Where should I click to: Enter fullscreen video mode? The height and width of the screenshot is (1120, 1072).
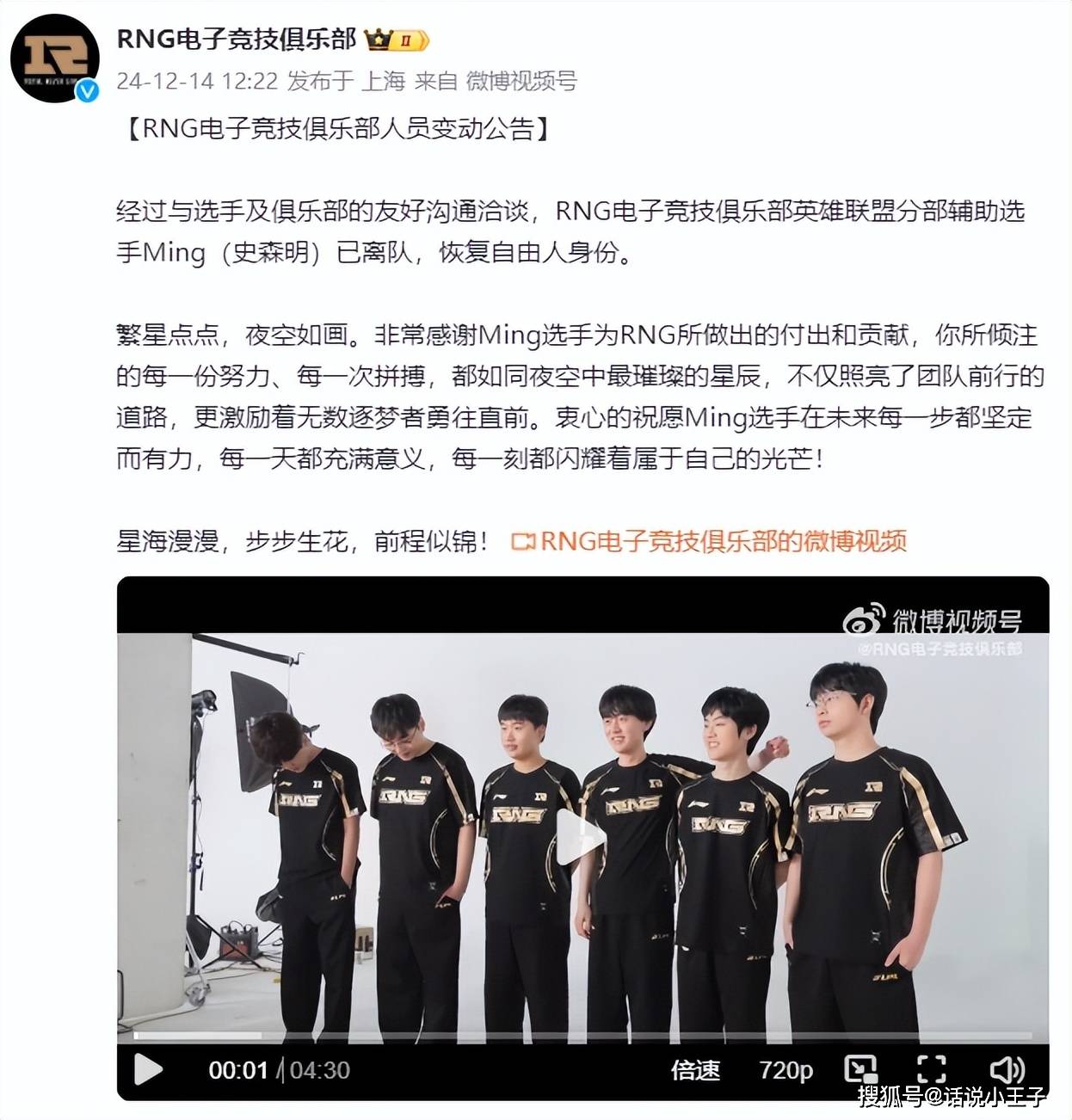931,1069
